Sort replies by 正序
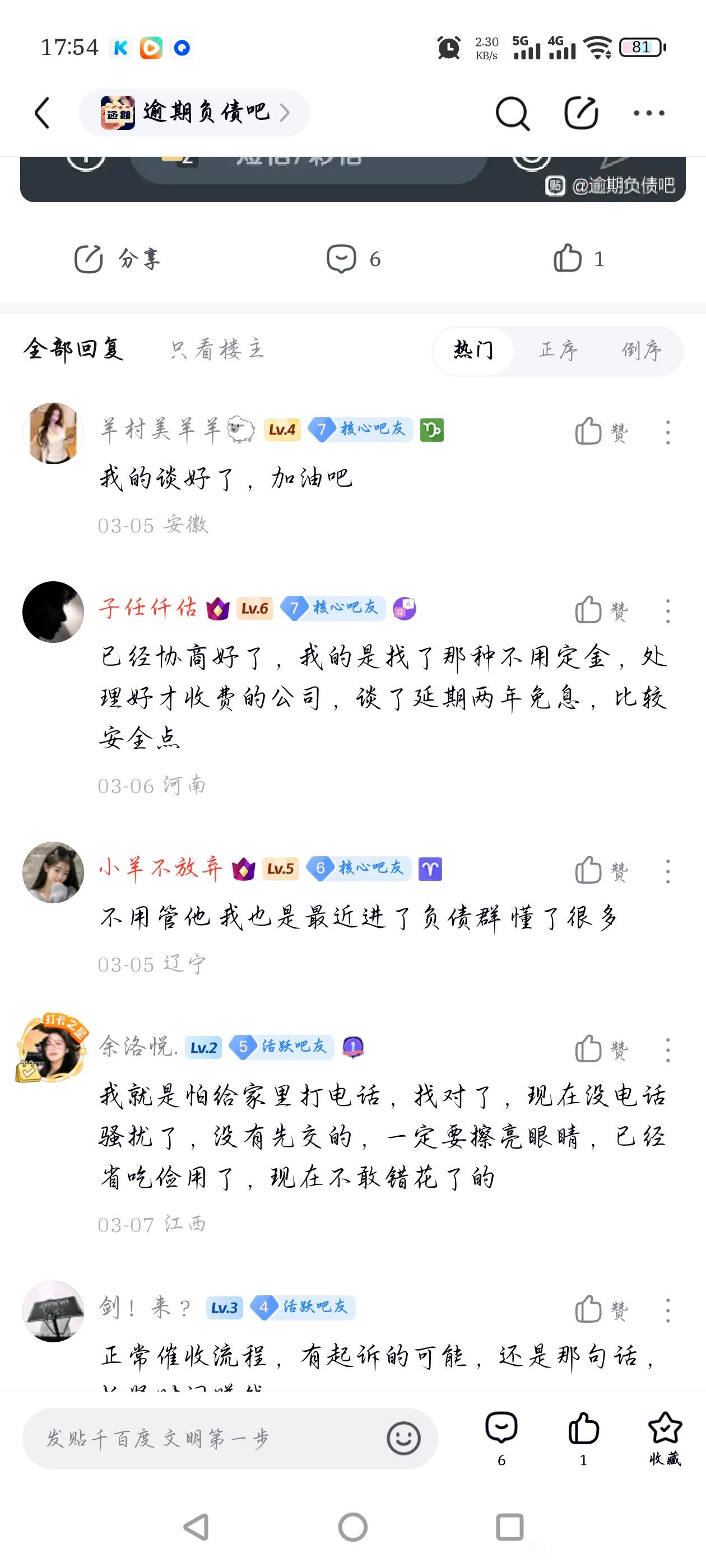 tap(558, 351)
